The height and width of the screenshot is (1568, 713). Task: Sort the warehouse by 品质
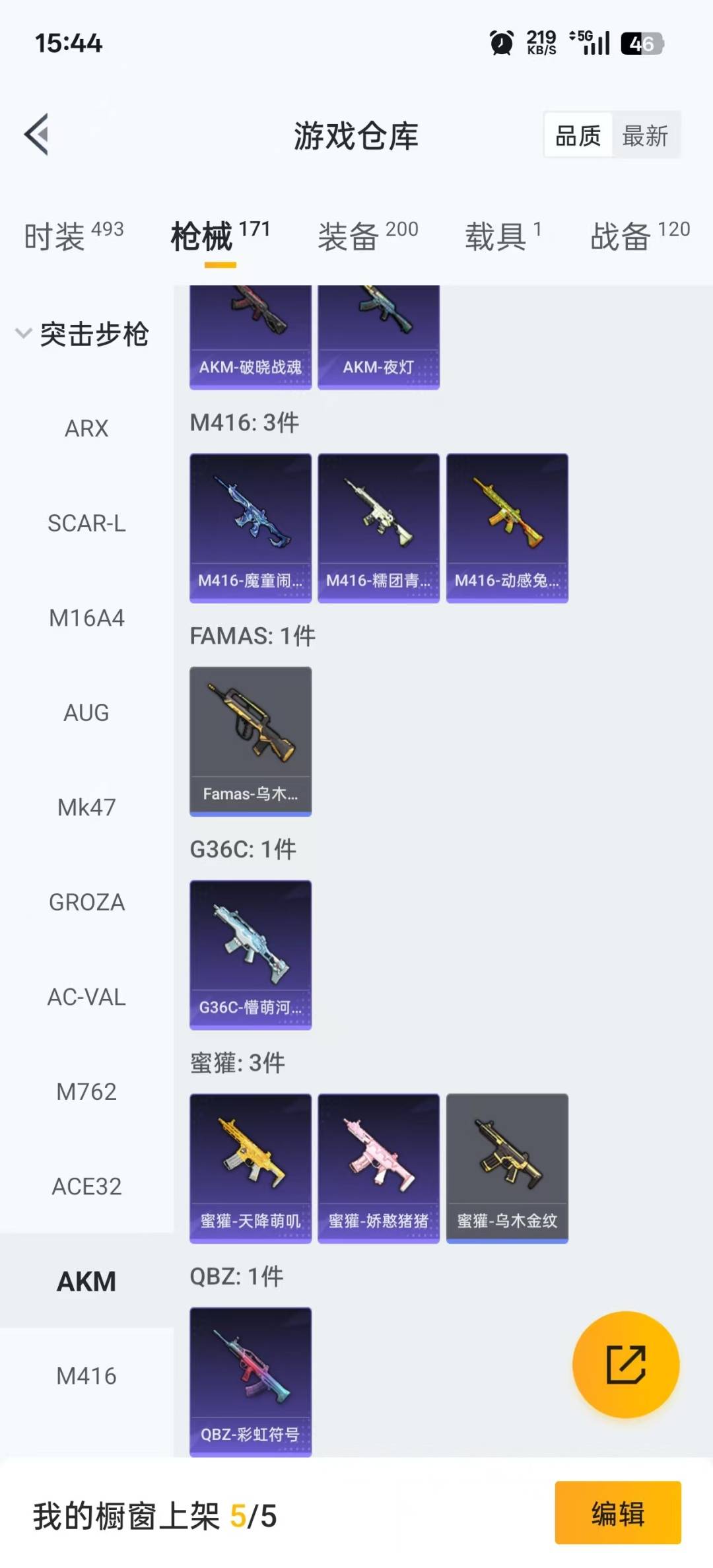(x=578, y=136)
